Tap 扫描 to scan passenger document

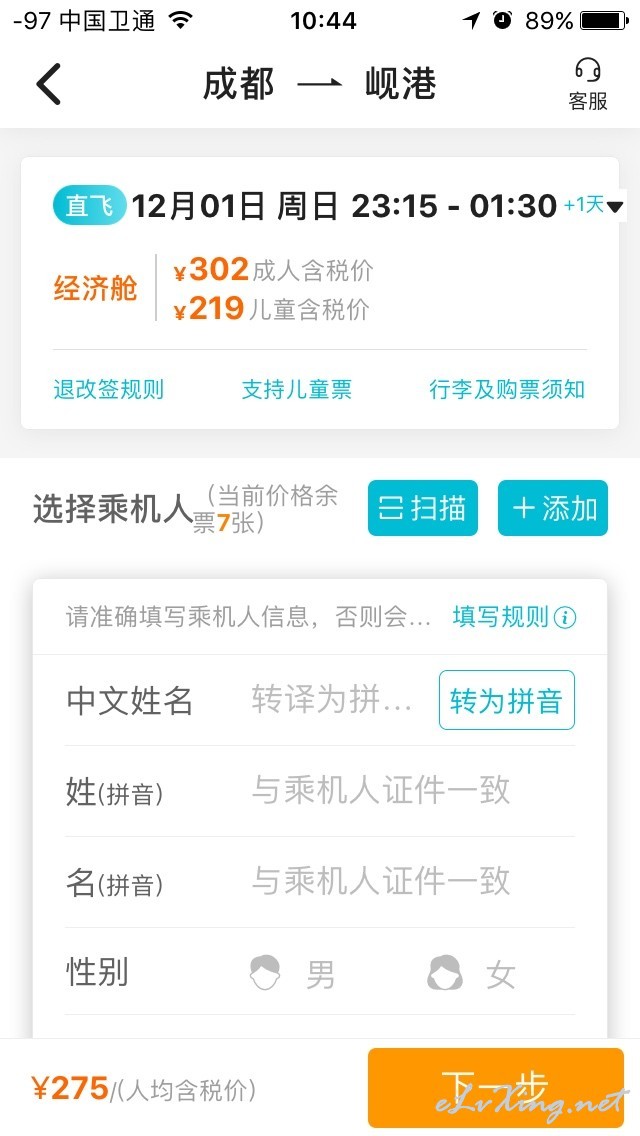423,508
